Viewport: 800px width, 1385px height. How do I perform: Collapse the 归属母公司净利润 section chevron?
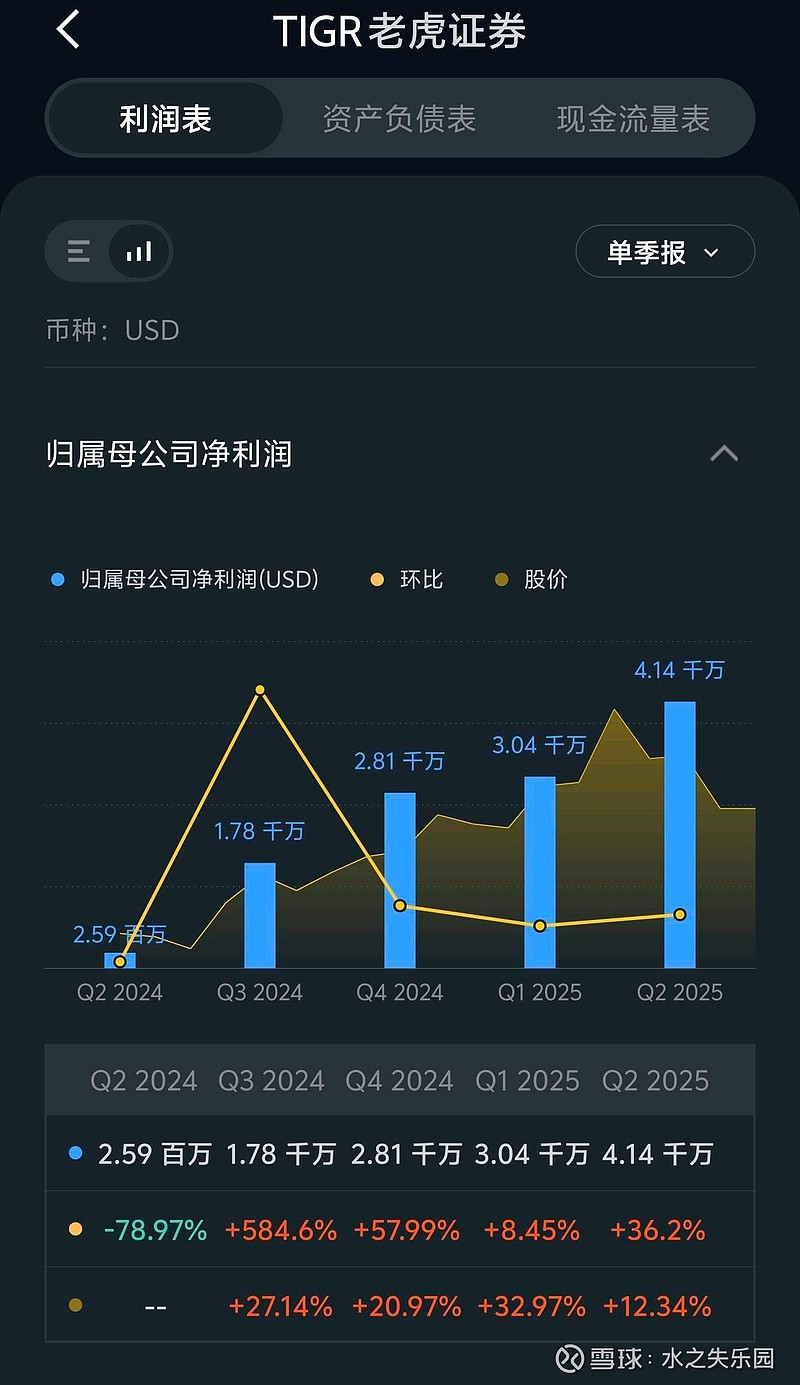coord(725,453)
